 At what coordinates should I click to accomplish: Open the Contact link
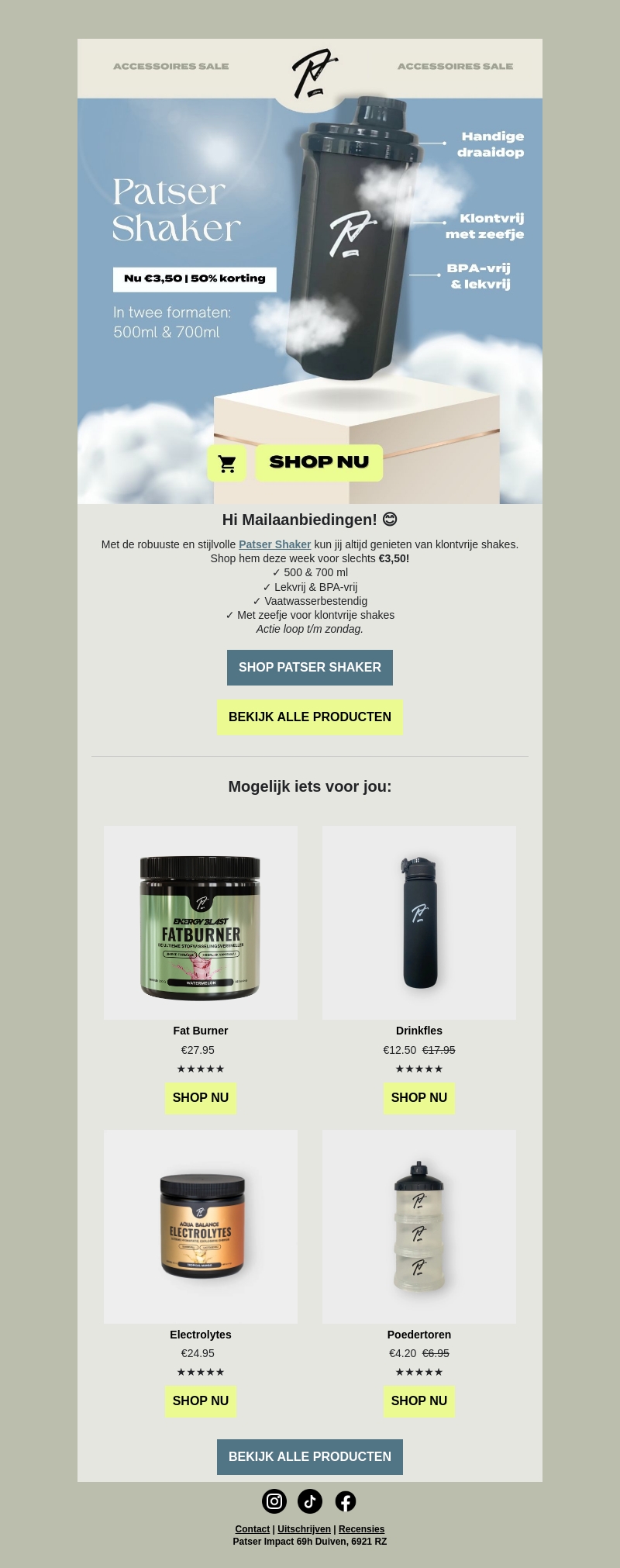click(252, 1529)
